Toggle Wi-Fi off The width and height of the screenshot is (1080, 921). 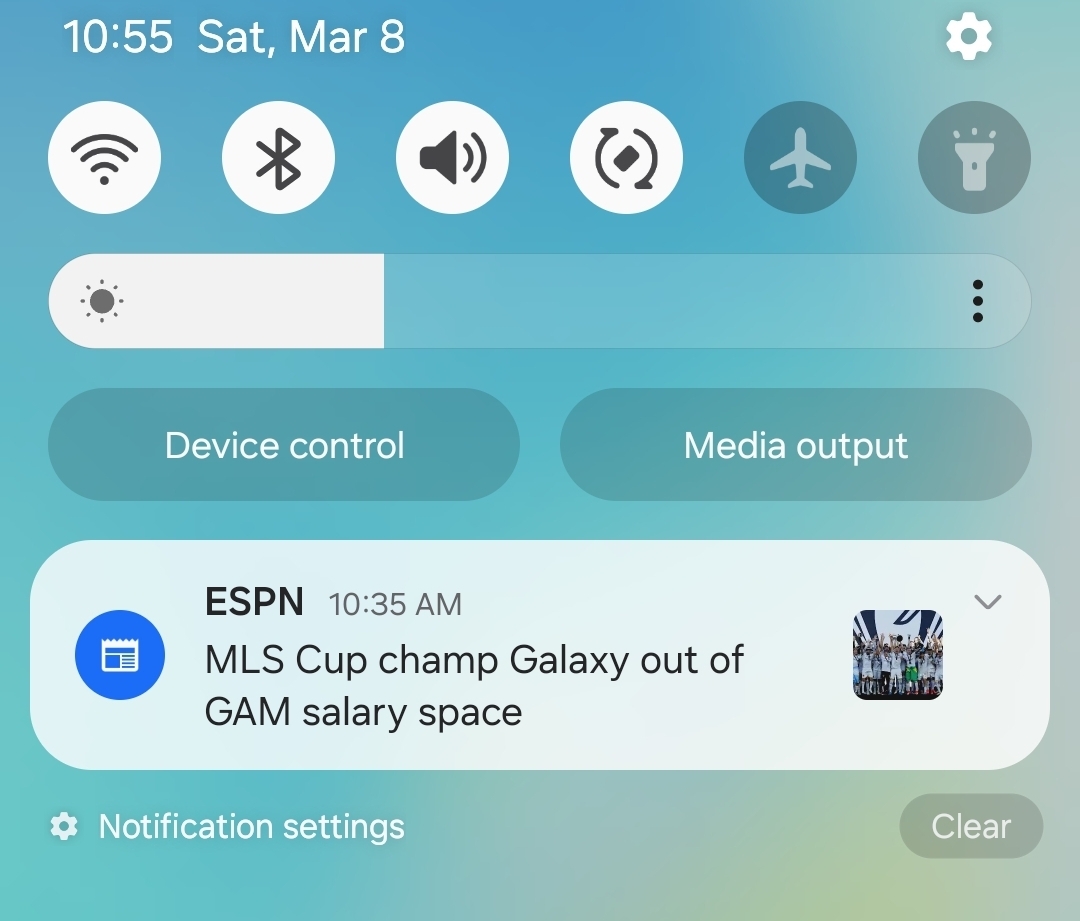click(x=104, y=158)
